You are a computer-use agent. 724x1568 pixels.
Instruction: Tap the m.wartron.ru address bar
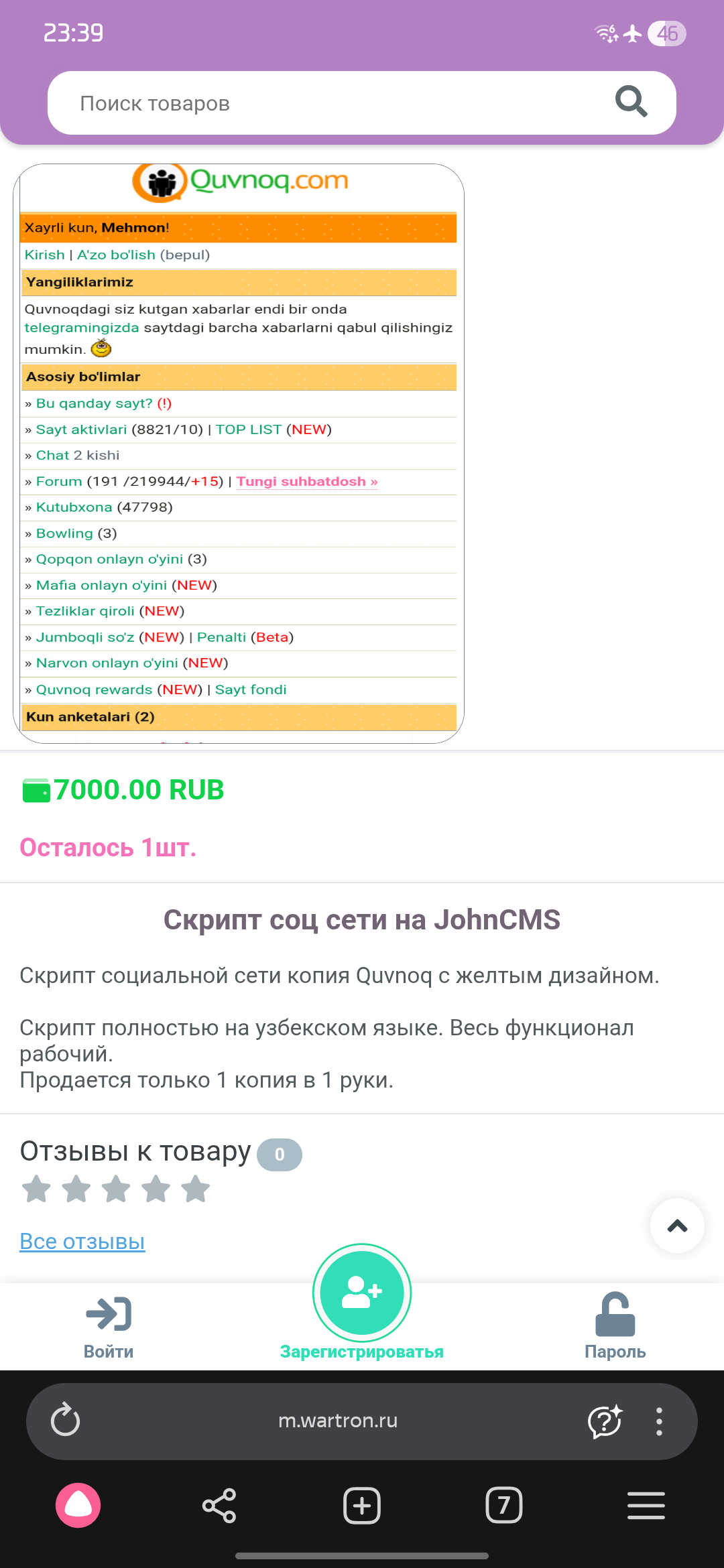coord(338,1421)
